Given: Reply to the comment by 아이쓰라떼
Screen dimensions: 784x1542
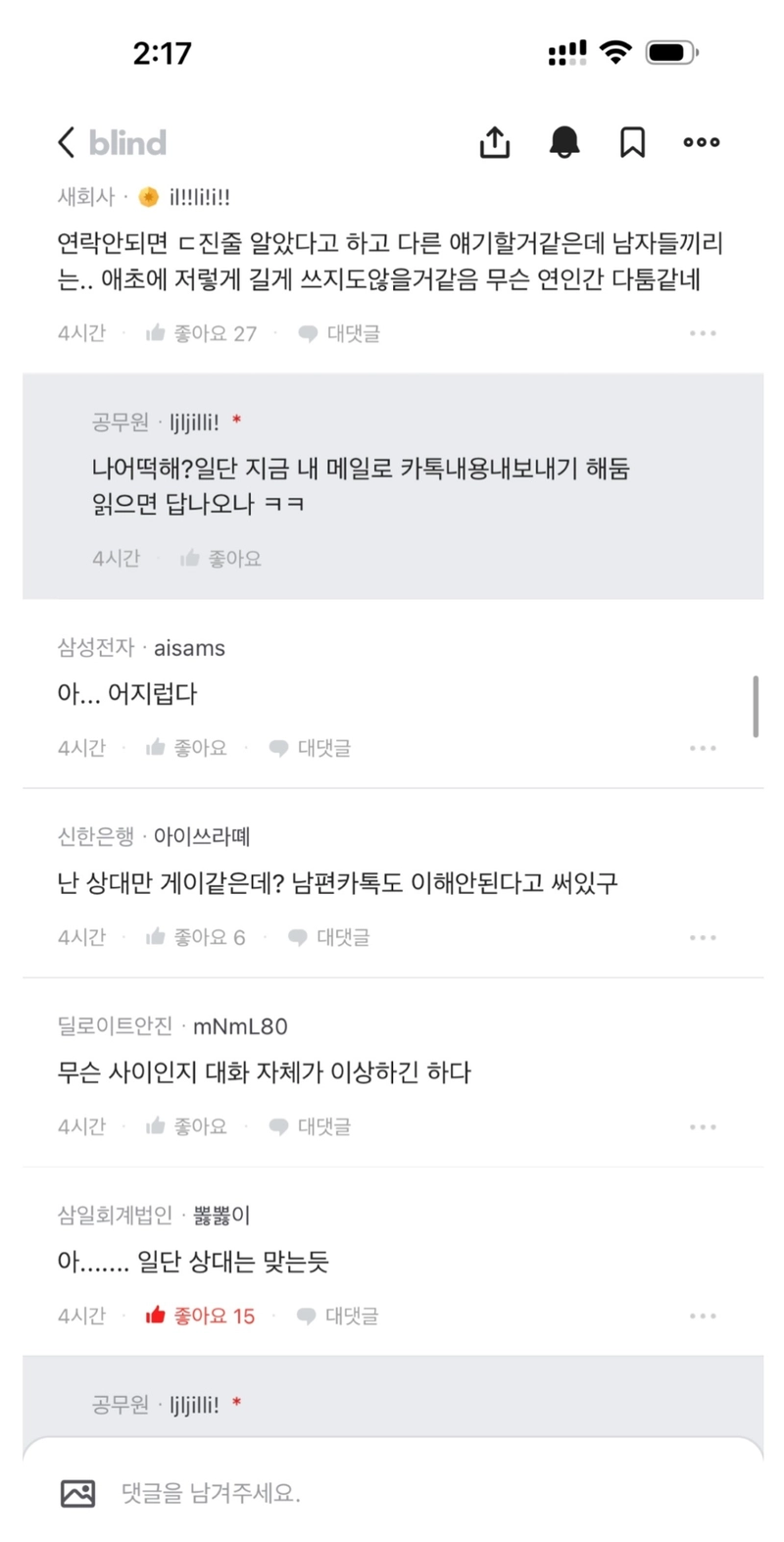Looking at the screenshot, I should coord(329,937).
